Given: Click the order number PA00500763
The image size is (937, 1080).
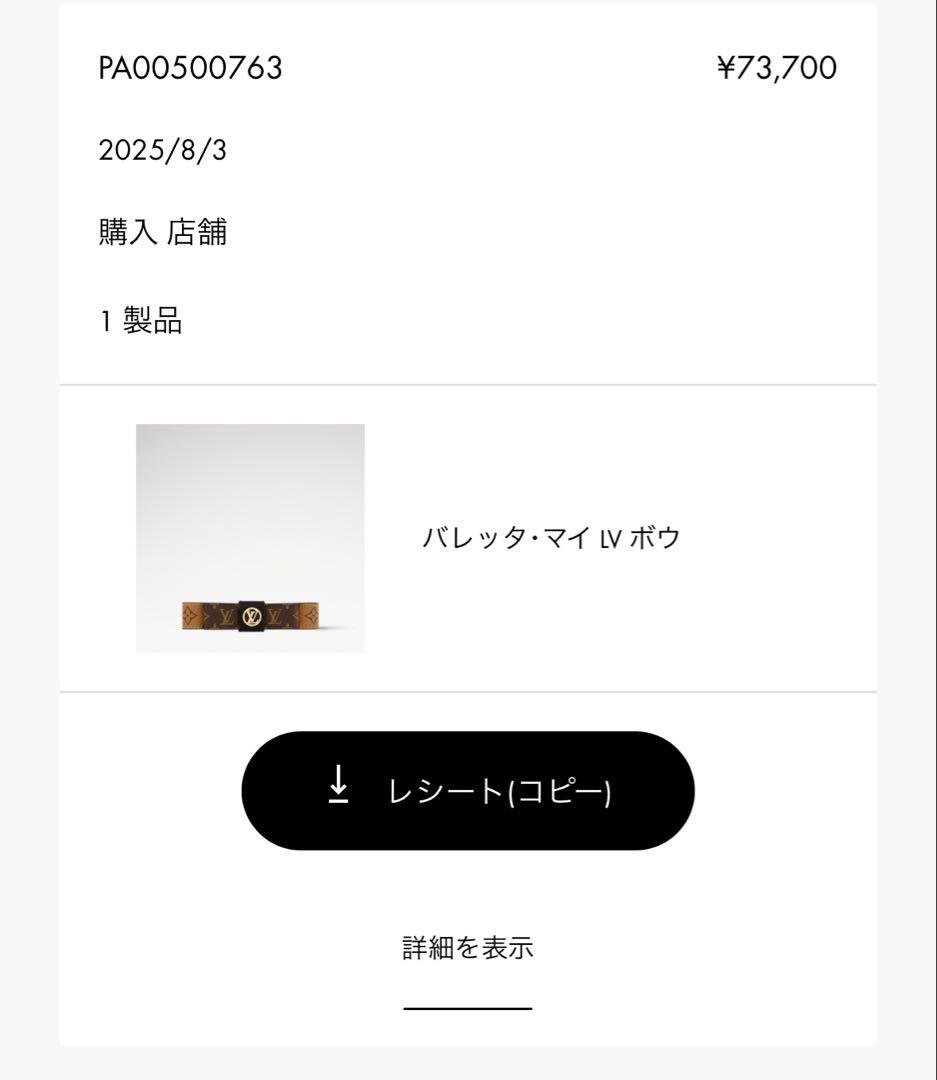Looking at the screenshot, I should pos(189,68).
